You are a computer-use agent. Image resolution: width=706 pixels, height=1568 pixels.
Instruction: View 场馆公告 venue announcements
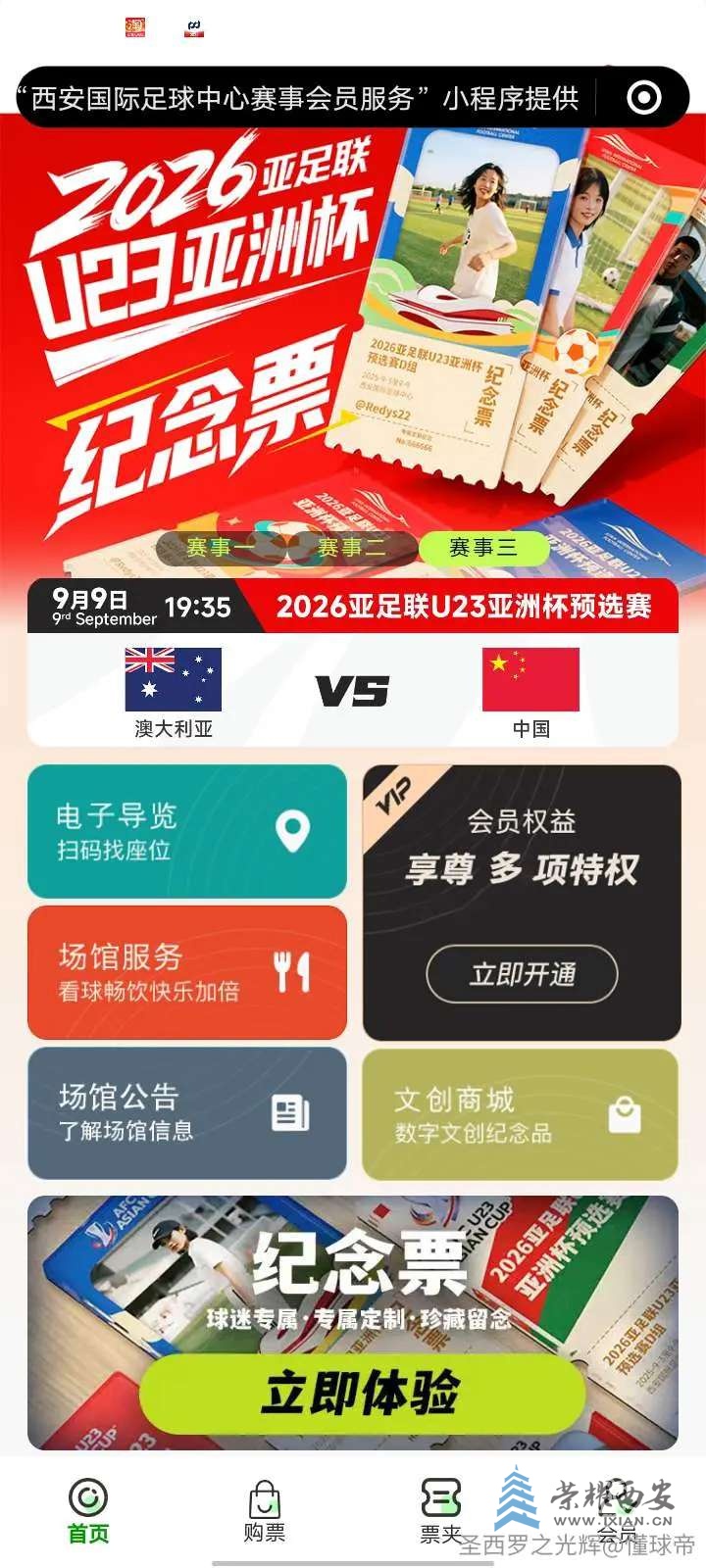(186, 1113)
